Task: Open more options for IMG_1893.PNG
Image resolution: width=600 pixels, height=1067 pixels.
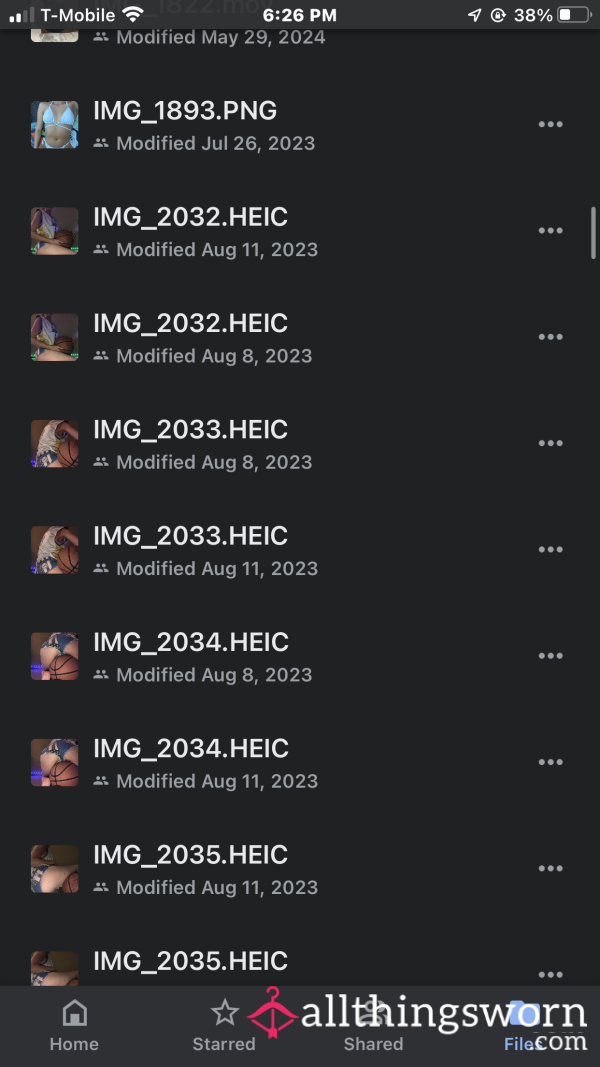Action: tap(550, 125)
